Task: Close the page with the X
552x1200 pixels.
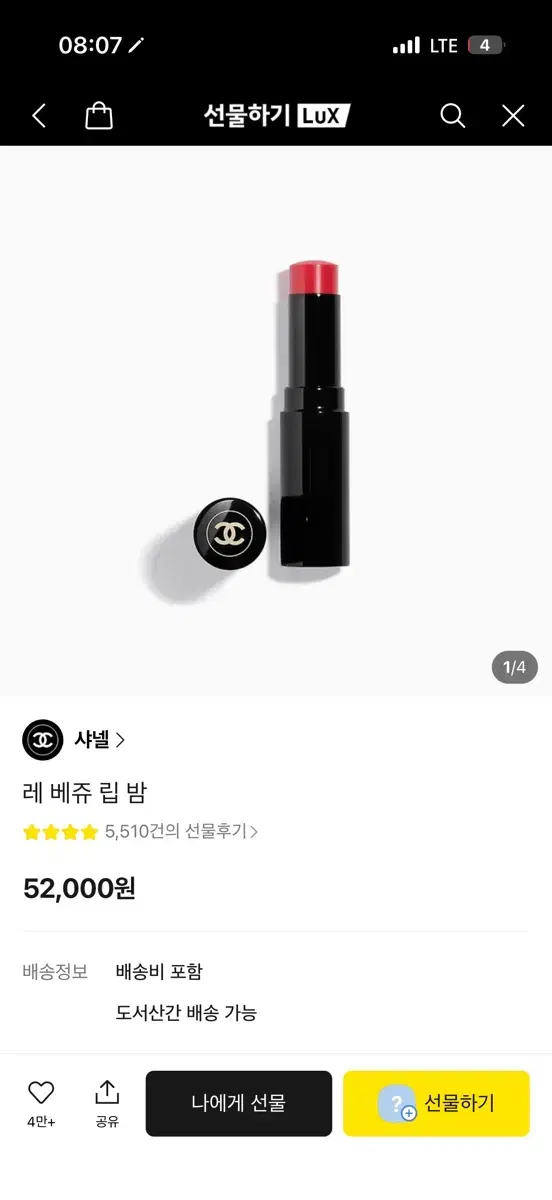Action: pyautogui.click(x=513, y=116)
